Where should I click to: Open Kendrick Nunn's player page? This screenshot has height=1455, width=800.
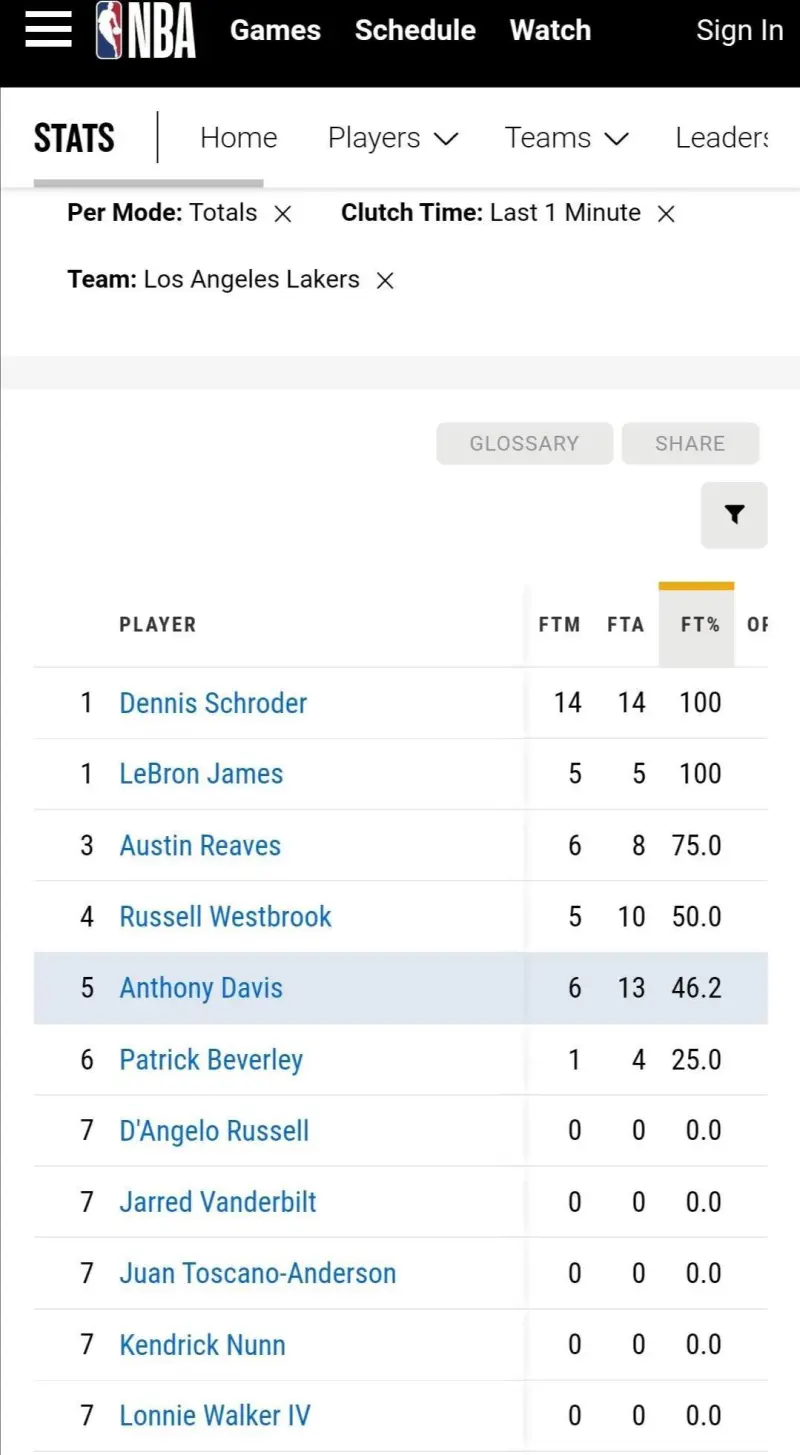202,1345
